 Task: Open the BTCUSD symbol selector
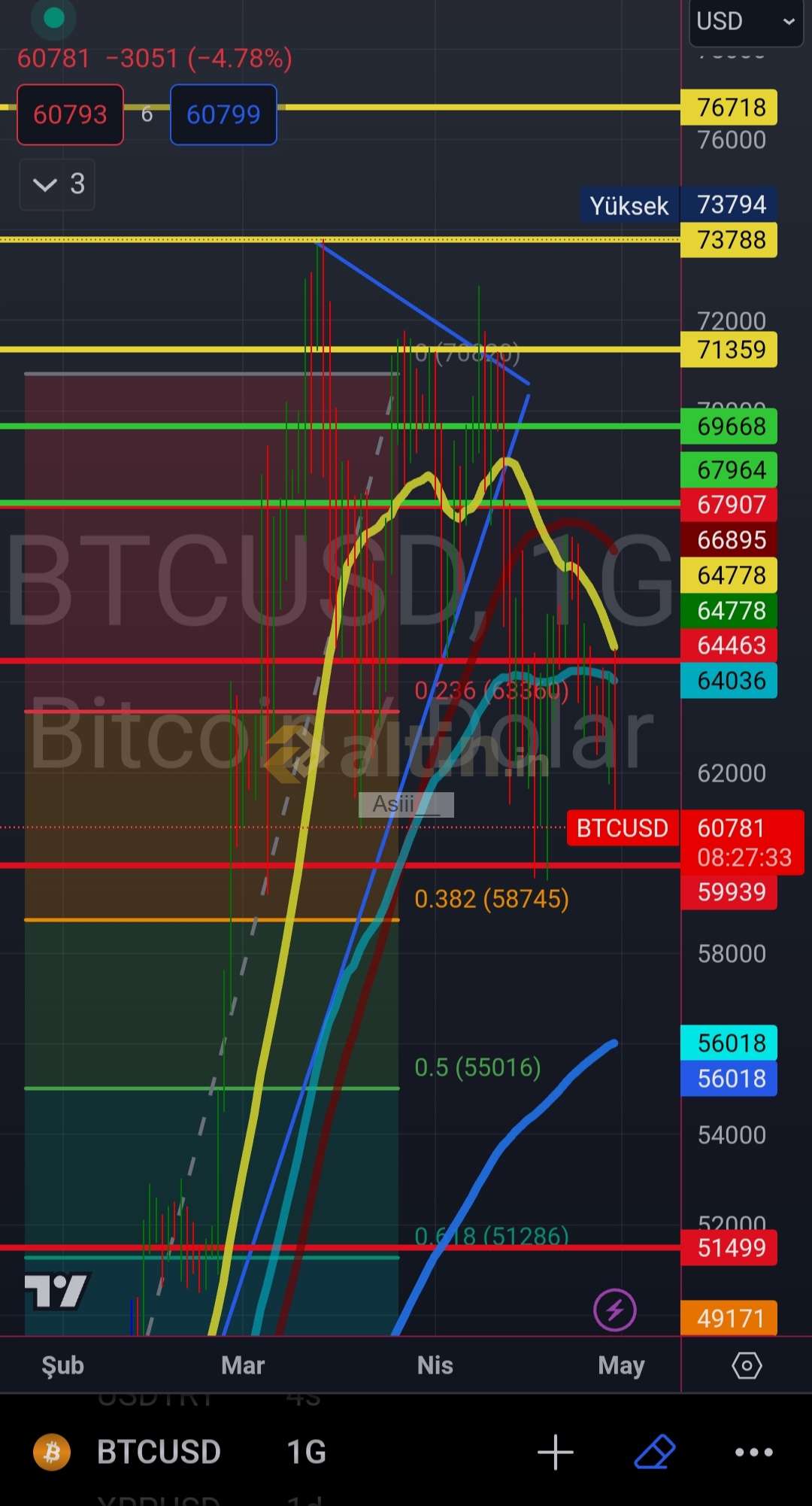(x=159, y=1452)
